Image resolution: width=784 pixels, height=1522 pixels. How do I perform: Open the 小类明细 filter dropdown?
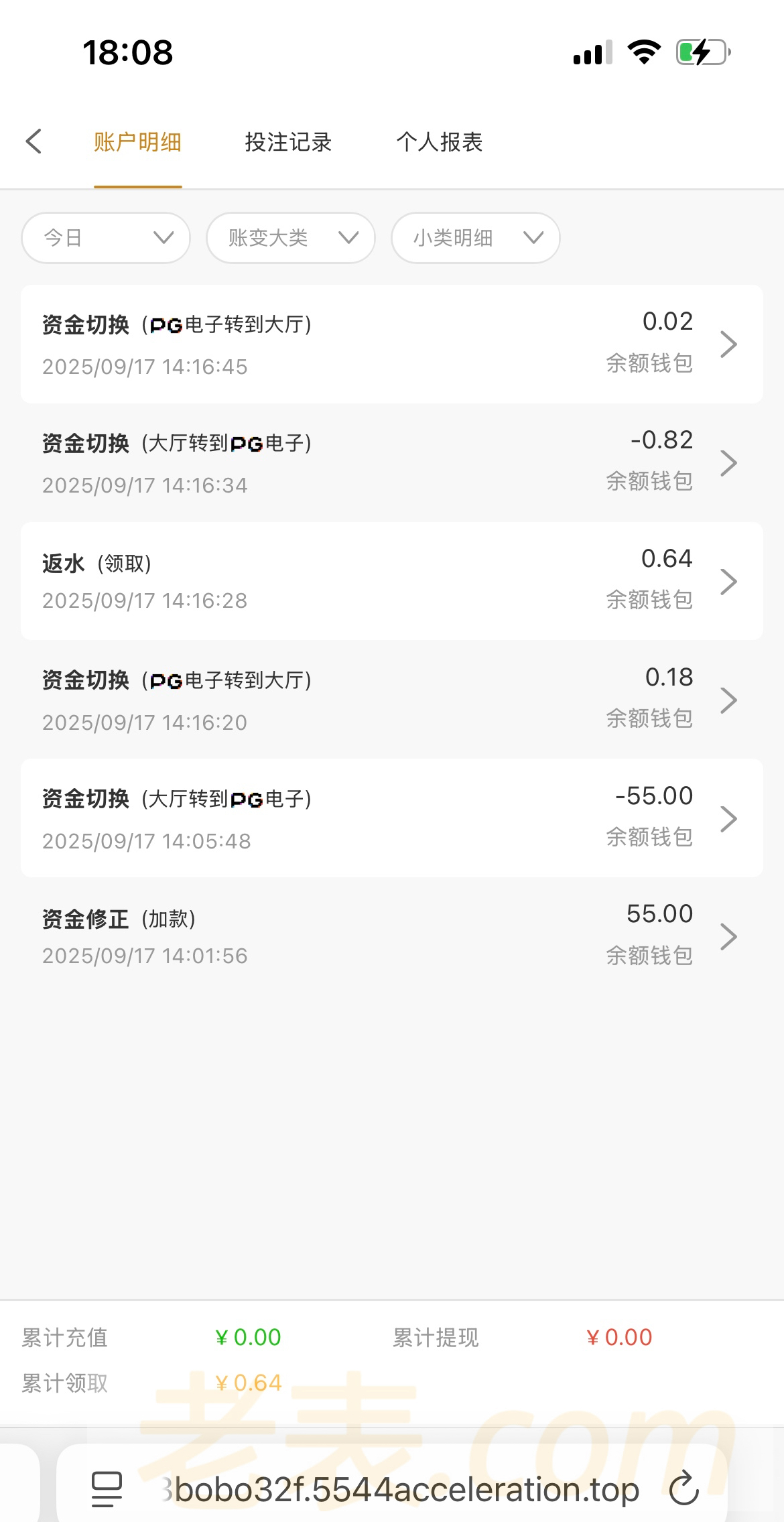click(476, 238)
